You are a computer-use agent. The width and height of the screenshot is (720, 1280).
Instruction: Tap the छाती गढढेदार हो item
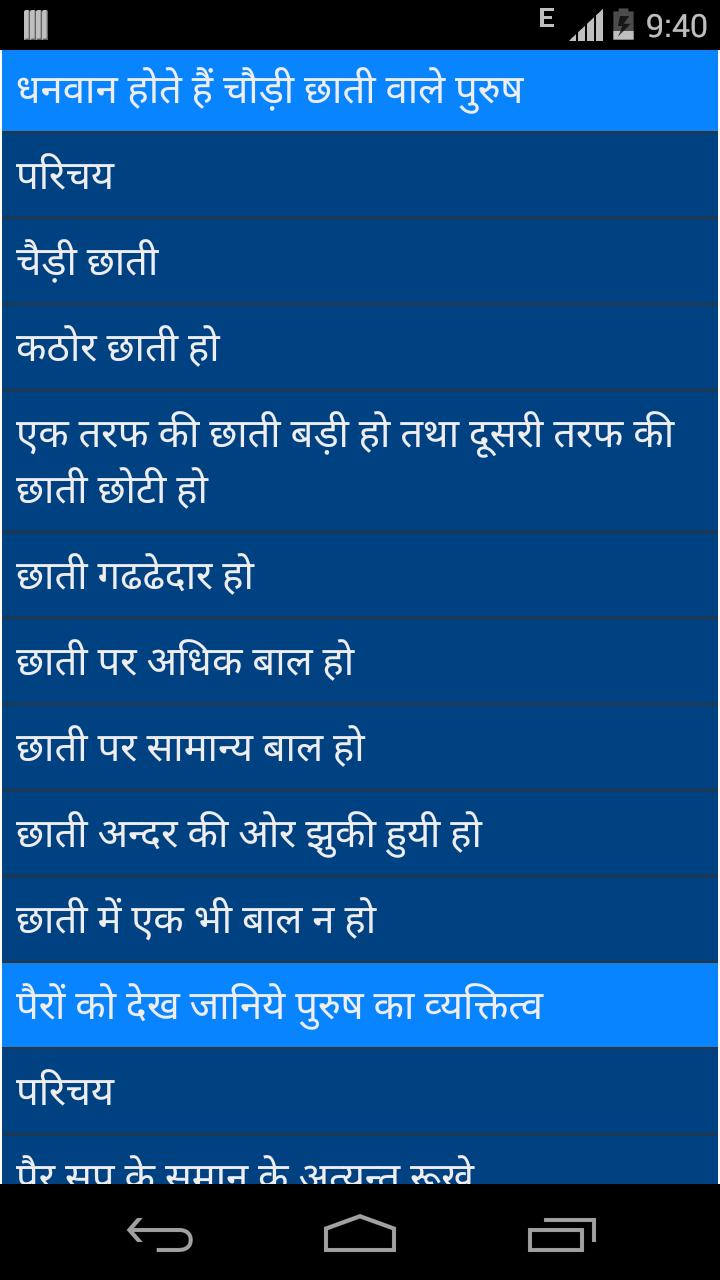(x=360, y=575)
